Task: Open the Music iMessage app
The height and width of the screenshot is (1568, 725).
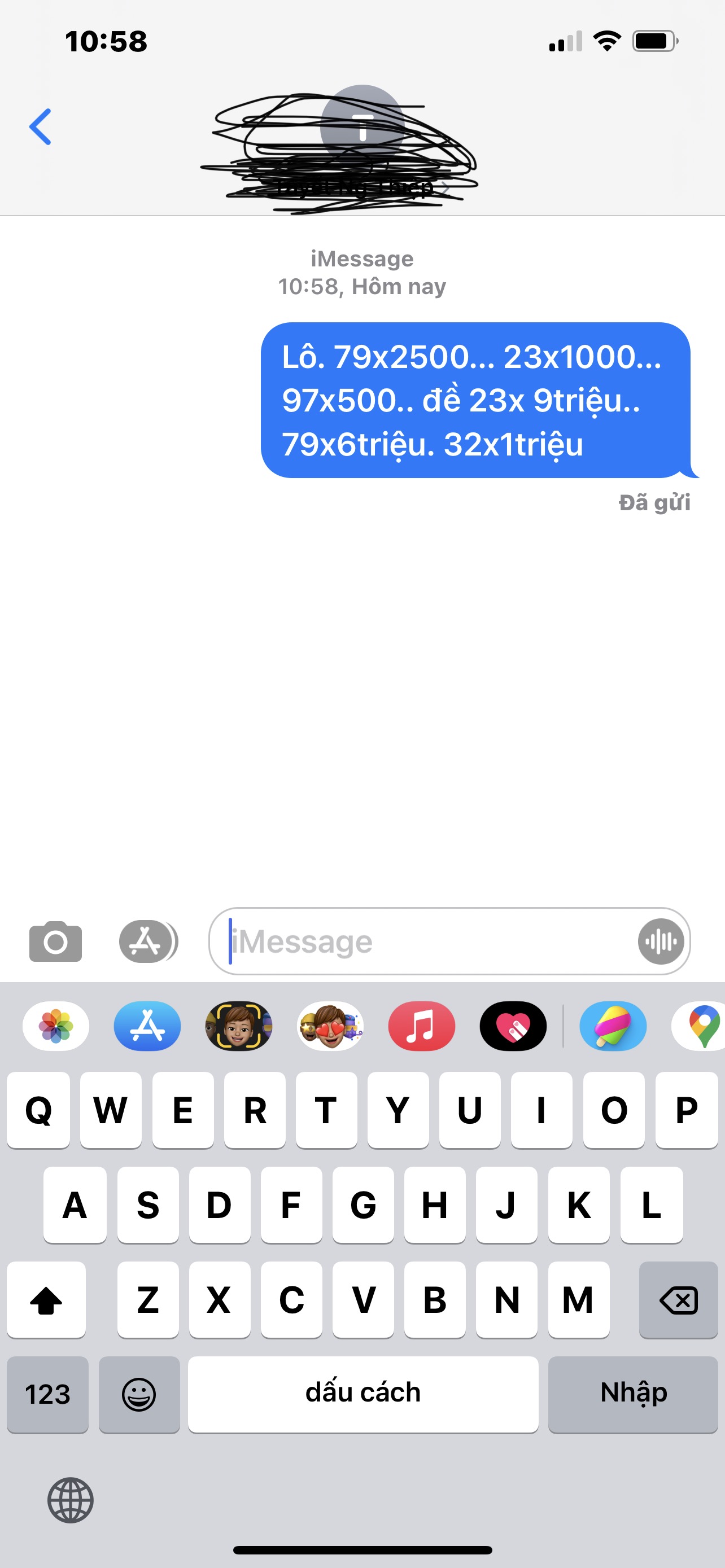Action: tap(422, 1026)
